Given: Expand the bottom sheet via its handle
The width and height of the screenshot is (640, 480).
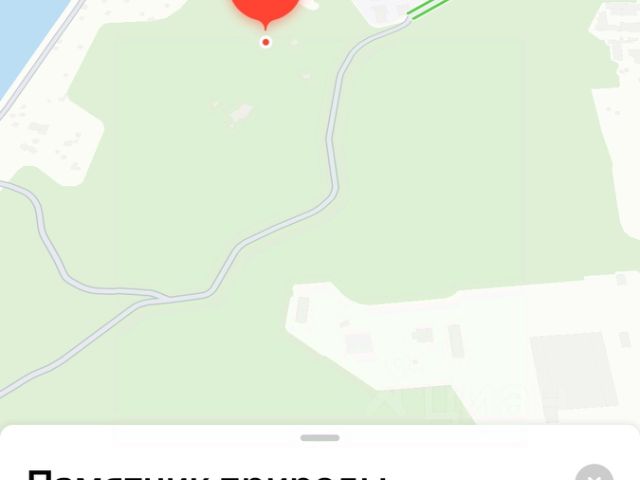Looking at the screenshot, I should 319,438.
